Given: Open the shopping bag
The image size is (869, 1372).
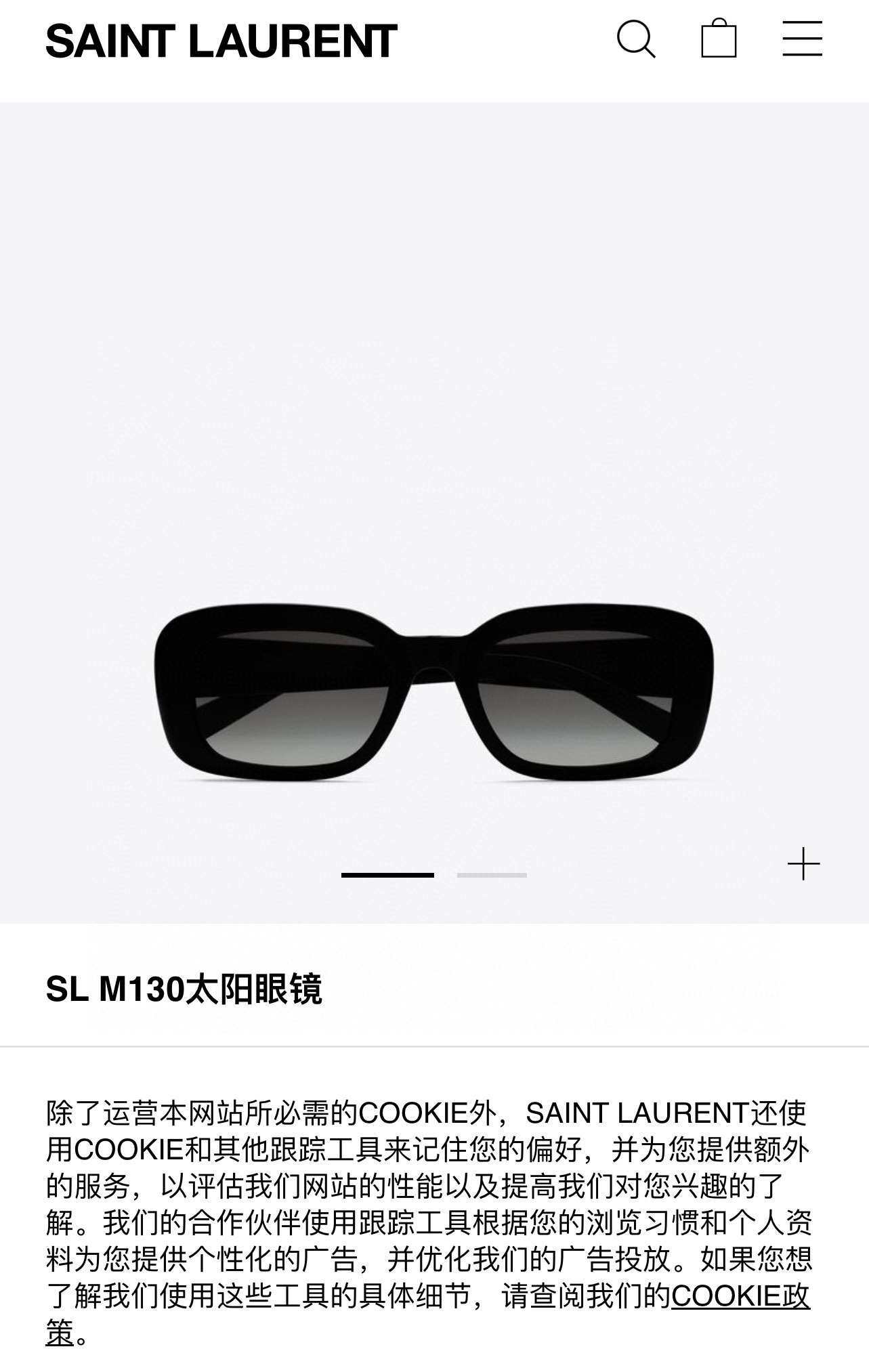Looking at the screenshot, I should click(x=719, y=39).
